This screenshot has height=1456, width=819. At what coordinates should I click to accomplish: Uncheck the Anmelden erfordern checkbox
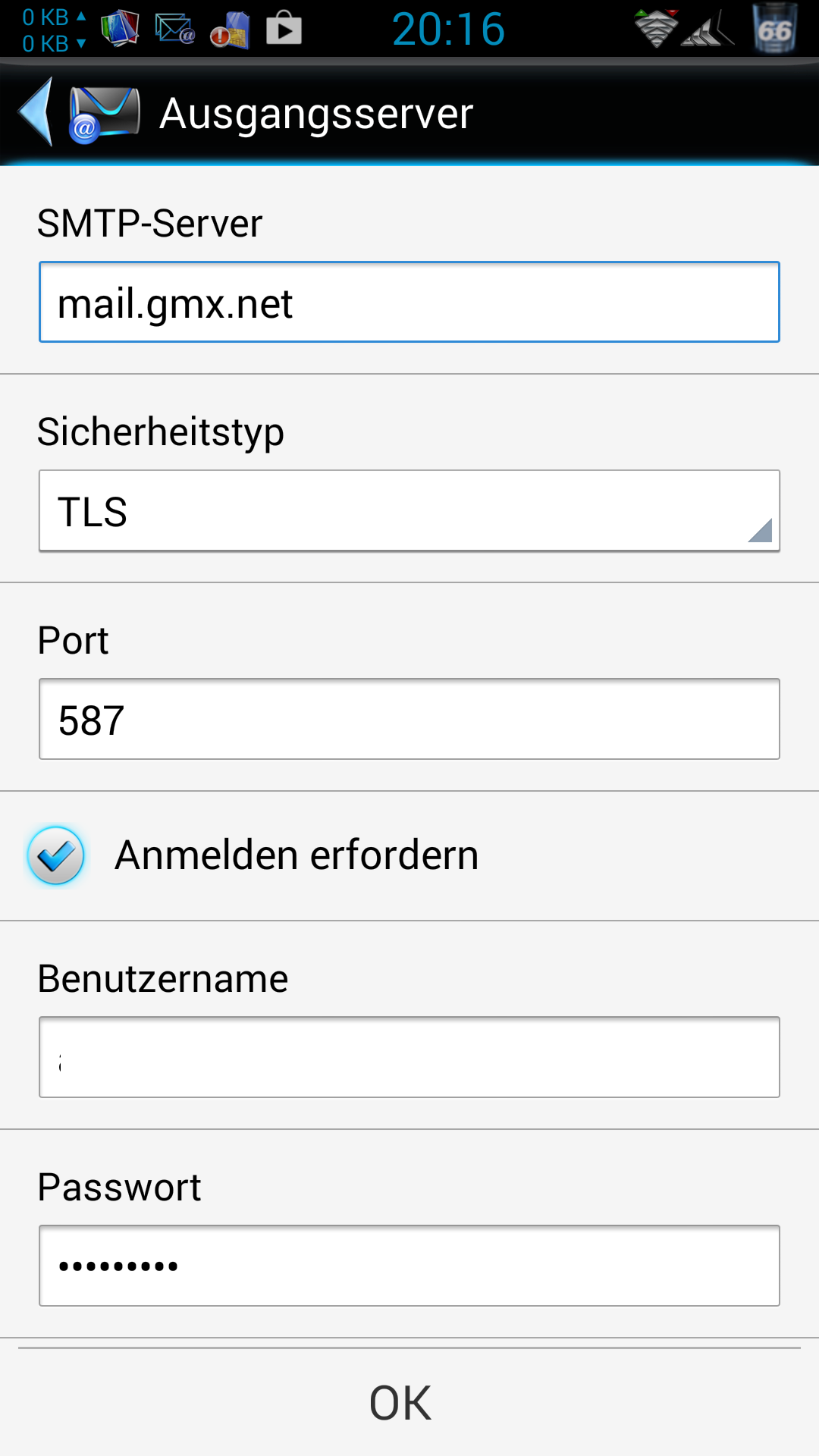click(x=55, y=855)
